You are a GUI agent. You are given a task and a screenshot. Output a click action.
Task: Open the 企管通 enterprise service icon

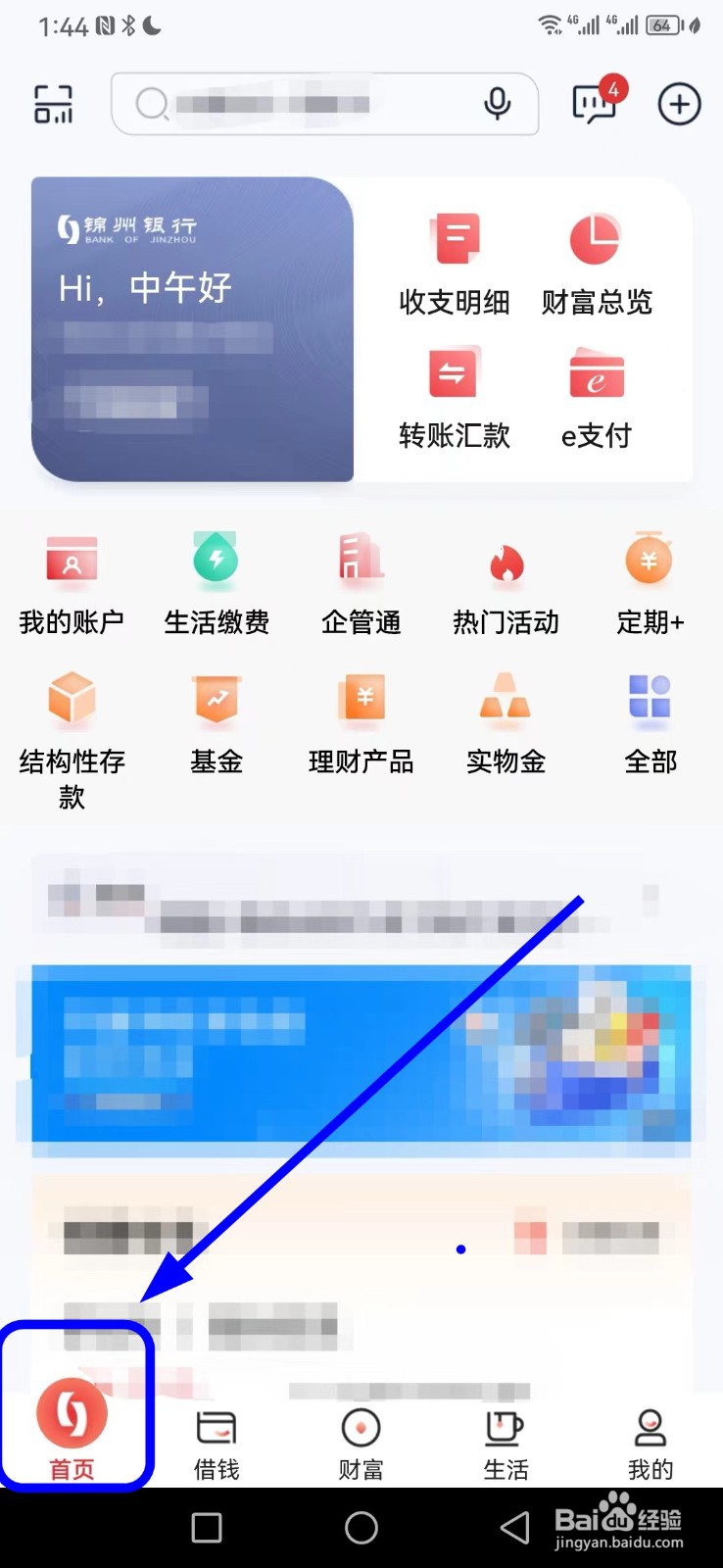pyautogui.click(x=361, y=578)
